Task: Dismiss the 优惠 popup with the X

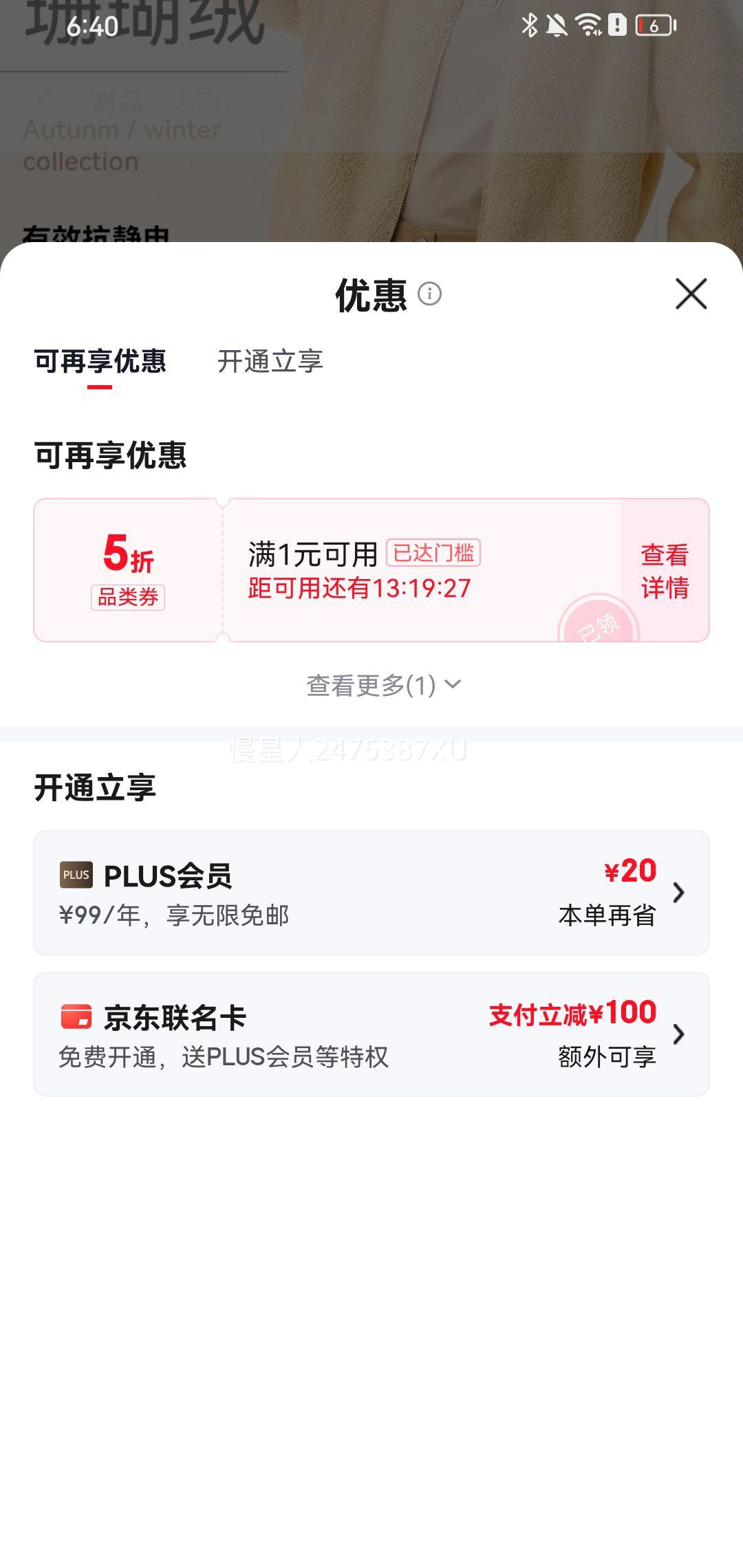Action: tap(692, 294)
